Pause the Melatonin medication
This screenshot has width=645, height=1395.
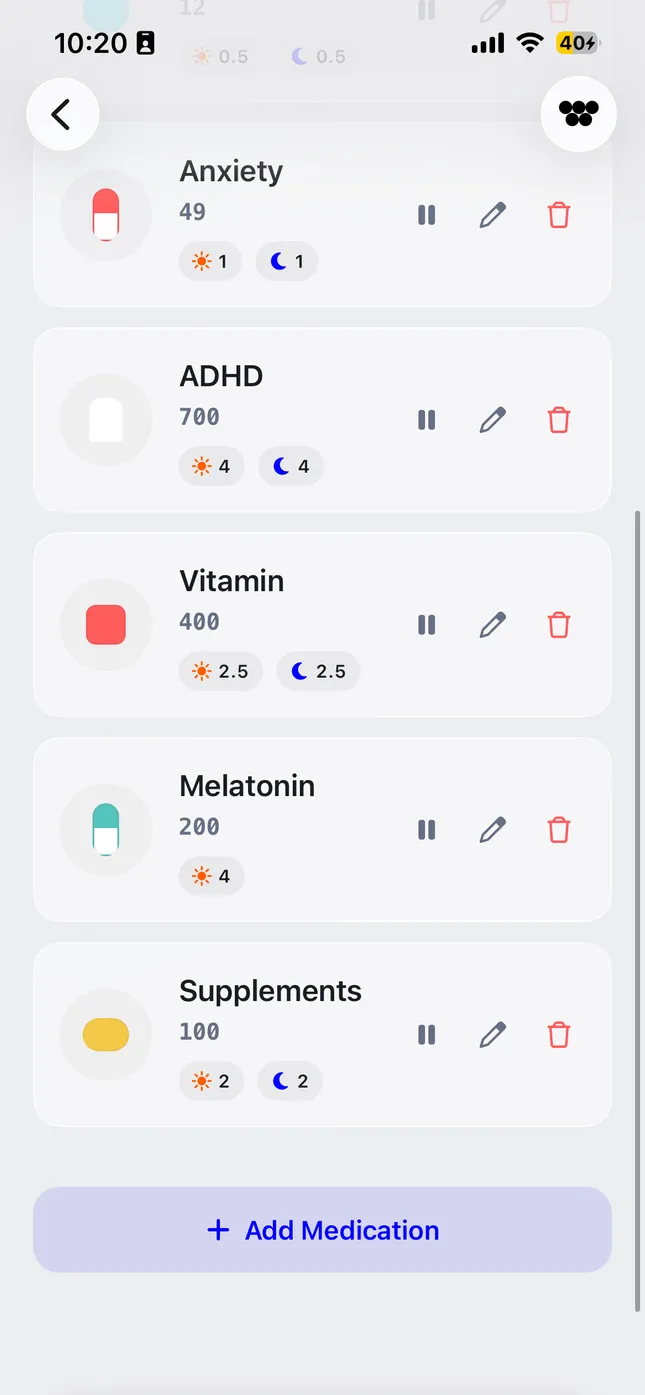(427, 830)
